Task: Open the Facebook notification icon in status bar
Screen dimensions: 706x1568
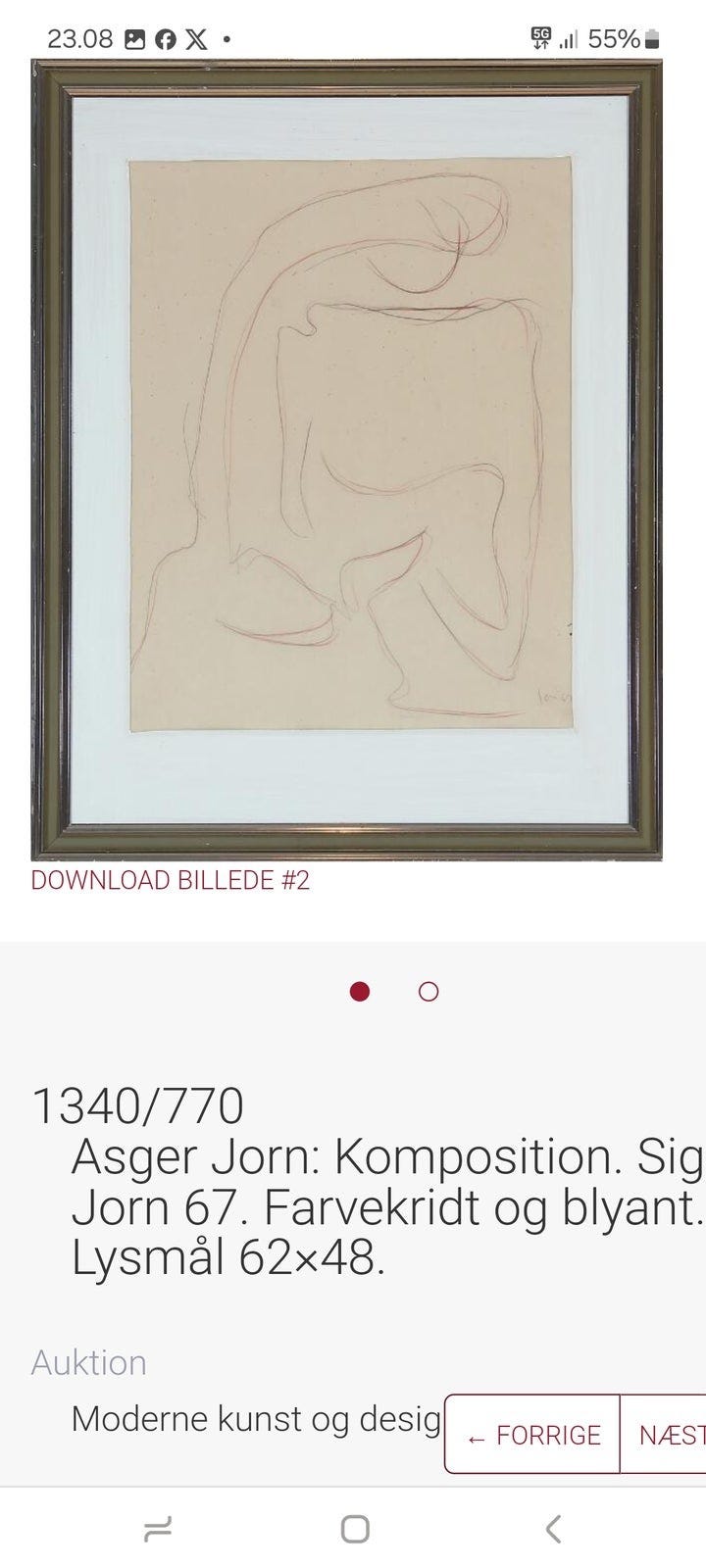Action: [163, 36]
